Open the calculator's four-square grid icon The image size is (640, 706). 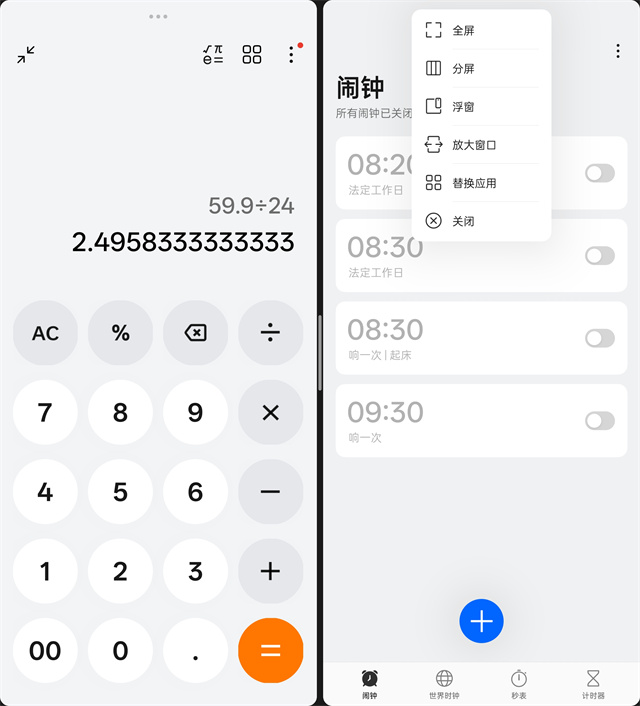point(252,55)
